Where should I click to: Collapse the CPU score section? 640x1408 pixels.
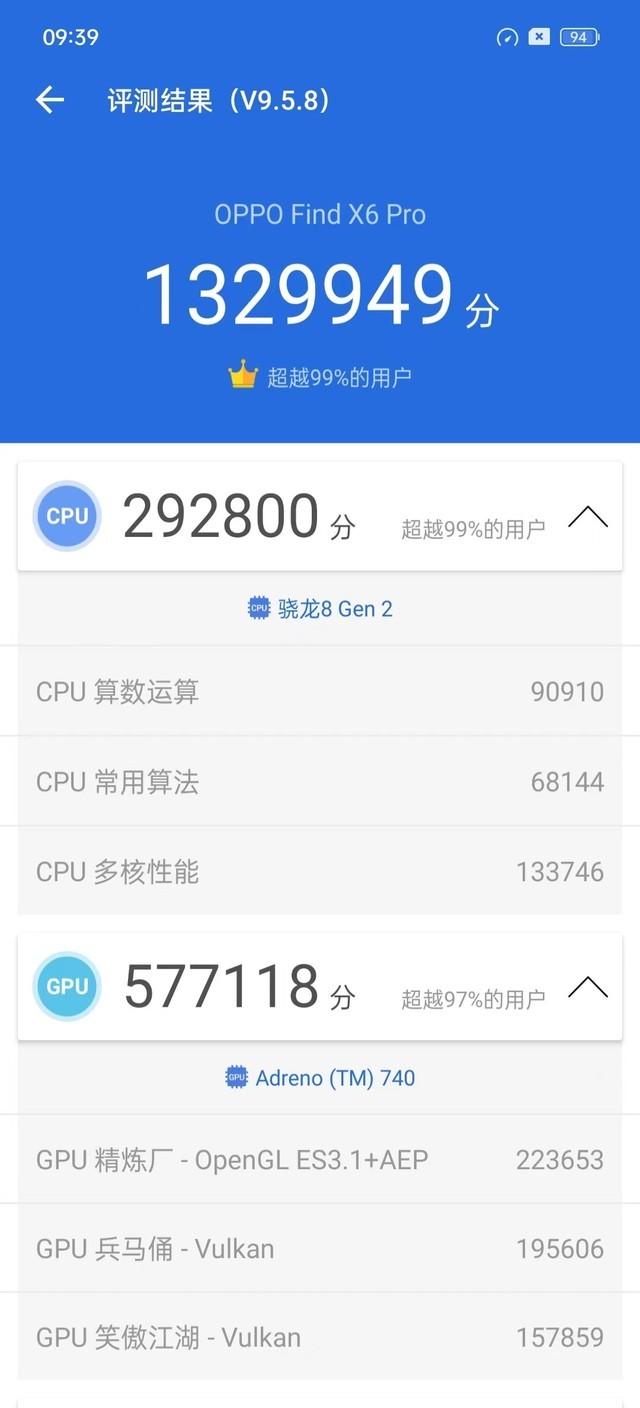[588, 517]
